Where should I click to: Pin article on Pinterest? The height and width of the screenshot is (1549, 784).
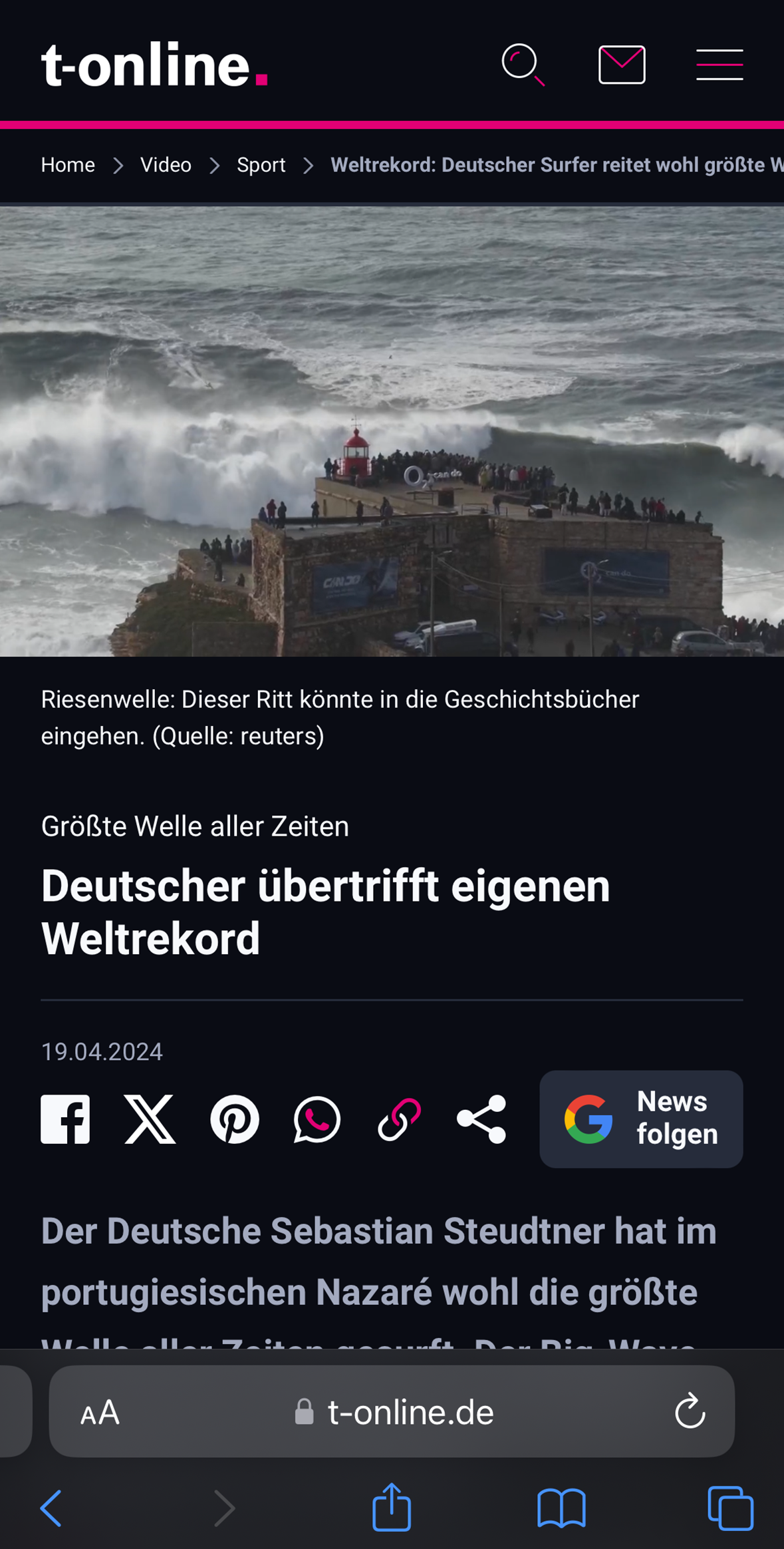(x=234, y=1119)
